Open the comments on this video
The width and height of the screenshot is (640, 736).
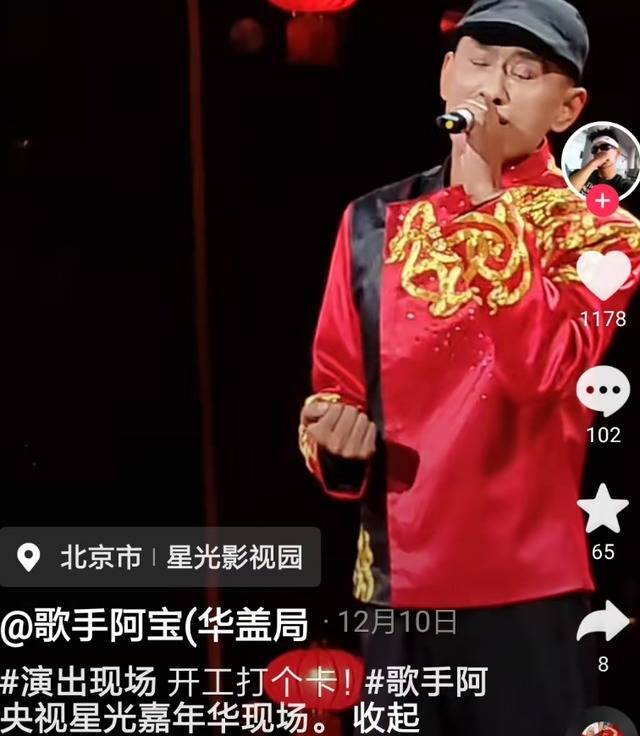tap(603, 391)
